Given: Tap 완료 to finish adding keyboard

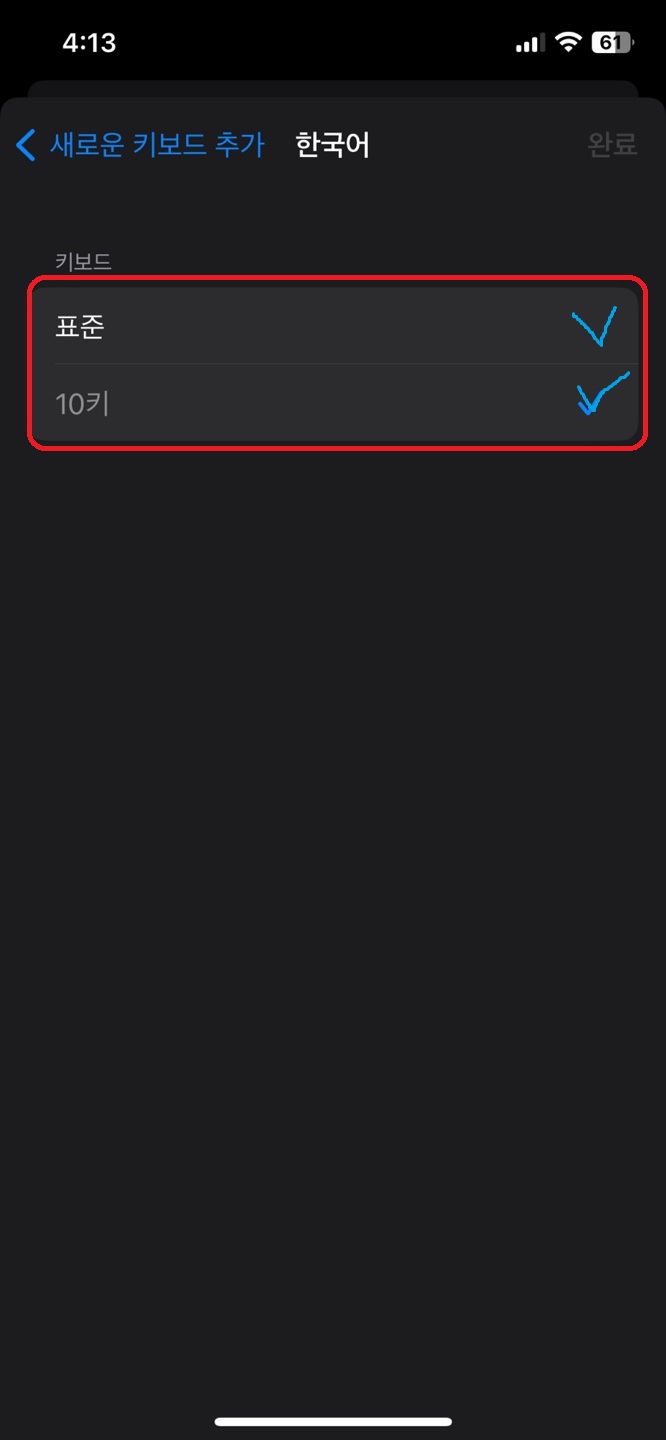Looking at the screenshot, I should click(612, 145).
